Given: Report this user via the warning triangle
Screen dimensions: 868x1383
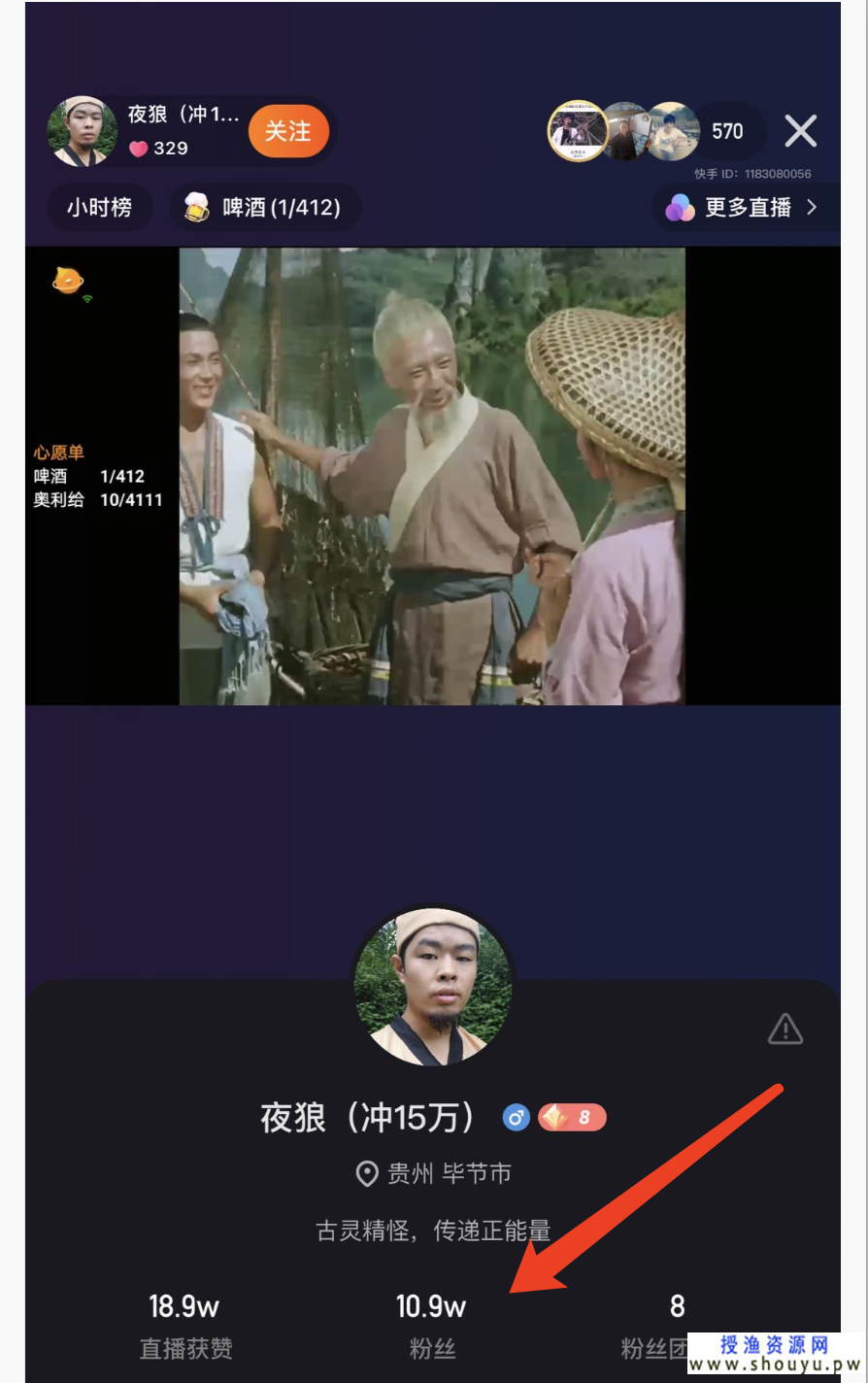Looking at the screenshot, I should pos(785,1029).
